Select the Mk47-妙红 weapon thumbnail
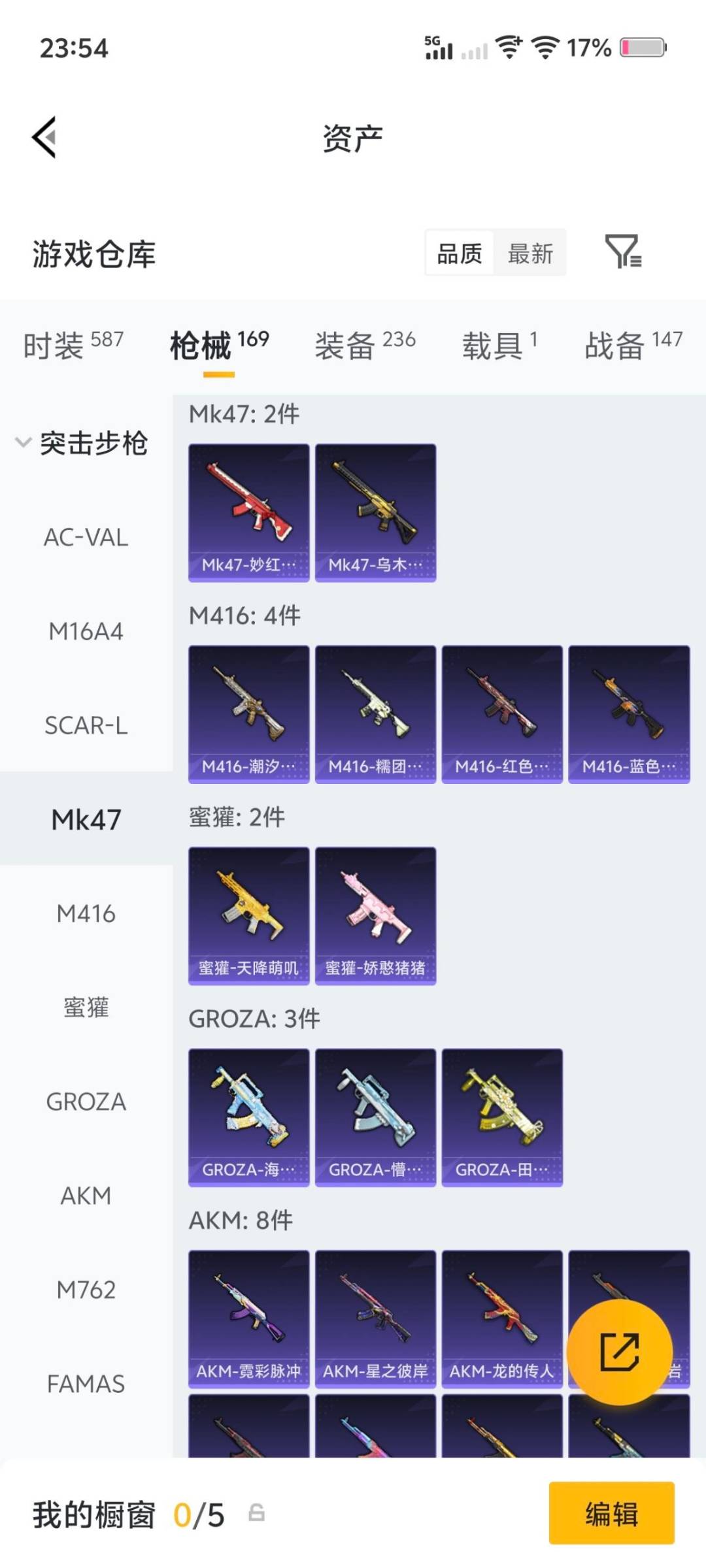Image resolution: width=706 pixels, height=1568 pixels. coord(248,510)
